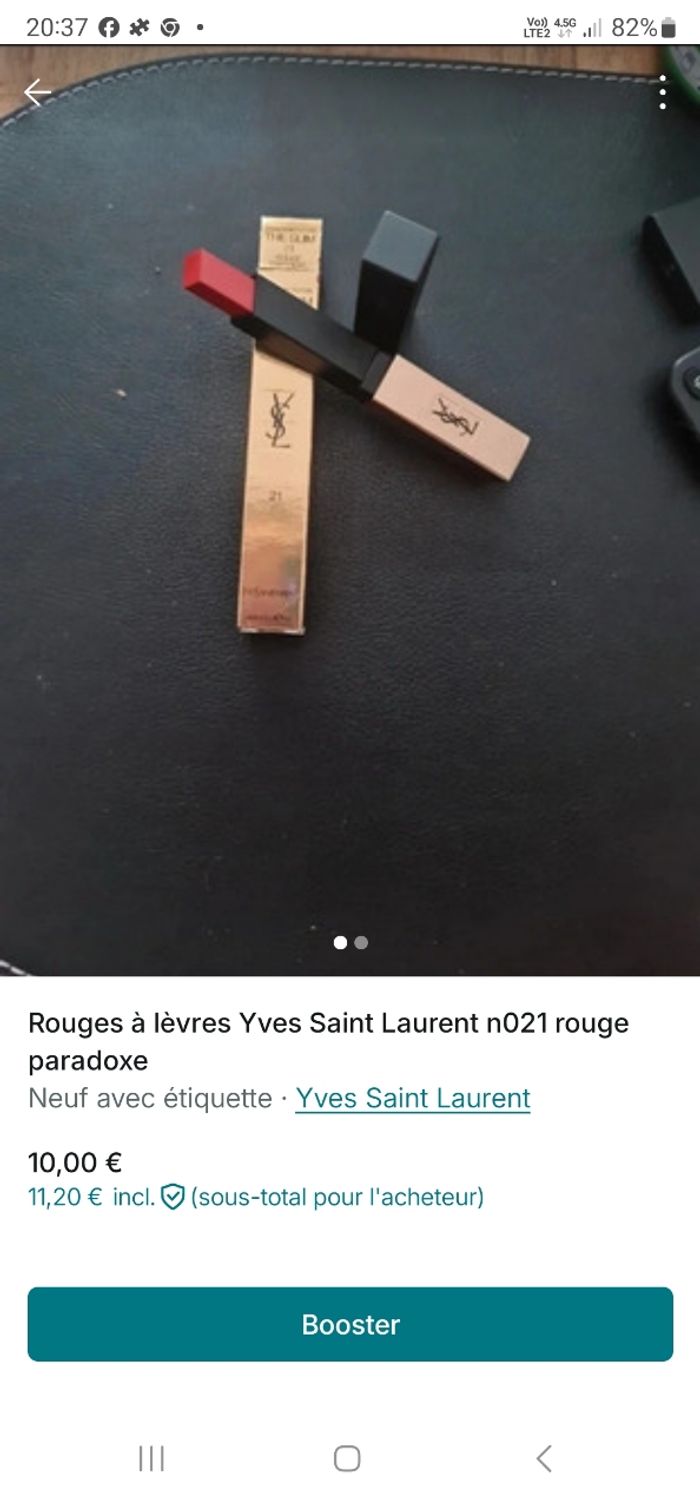Go to the system home screen
The width and height of the screenshot is (700, 1500).
(x=347, y=1458)
